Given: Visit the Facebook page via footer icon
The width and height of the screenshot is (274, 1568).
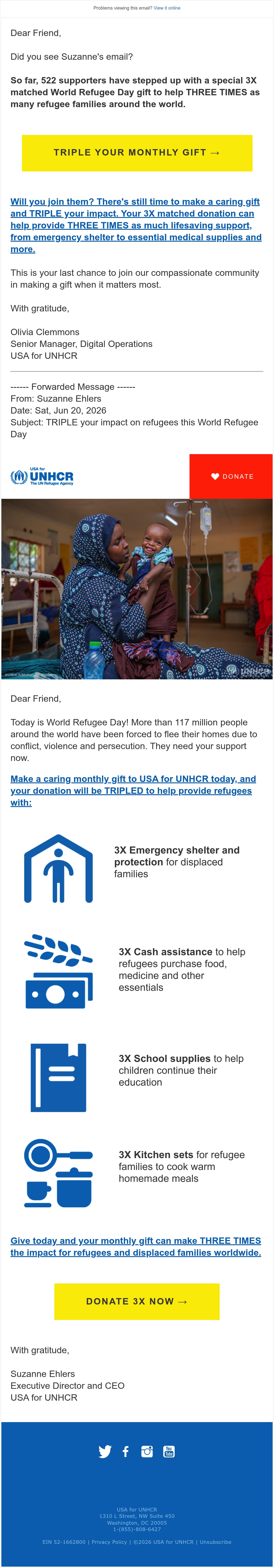Looking at the screenshot, I should pyautogui.click(x=126, y=1452).
